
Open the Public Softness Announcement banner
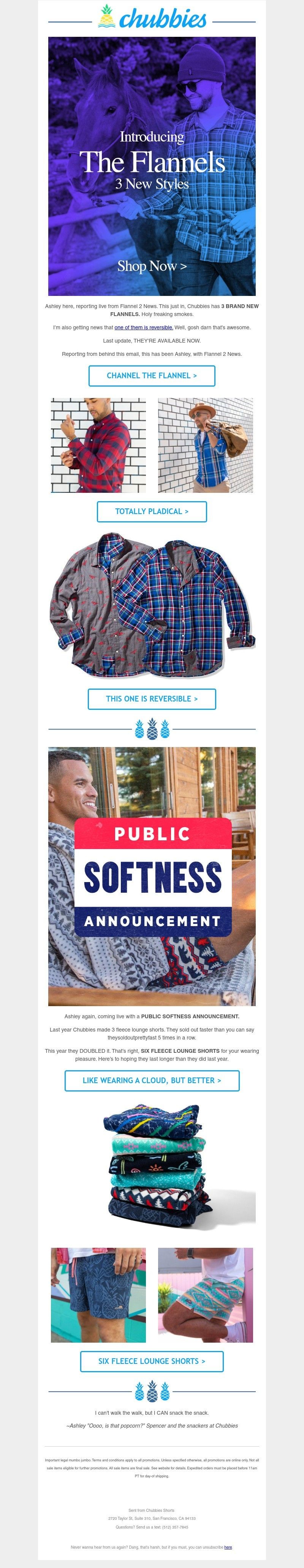[x=152, y=876]
